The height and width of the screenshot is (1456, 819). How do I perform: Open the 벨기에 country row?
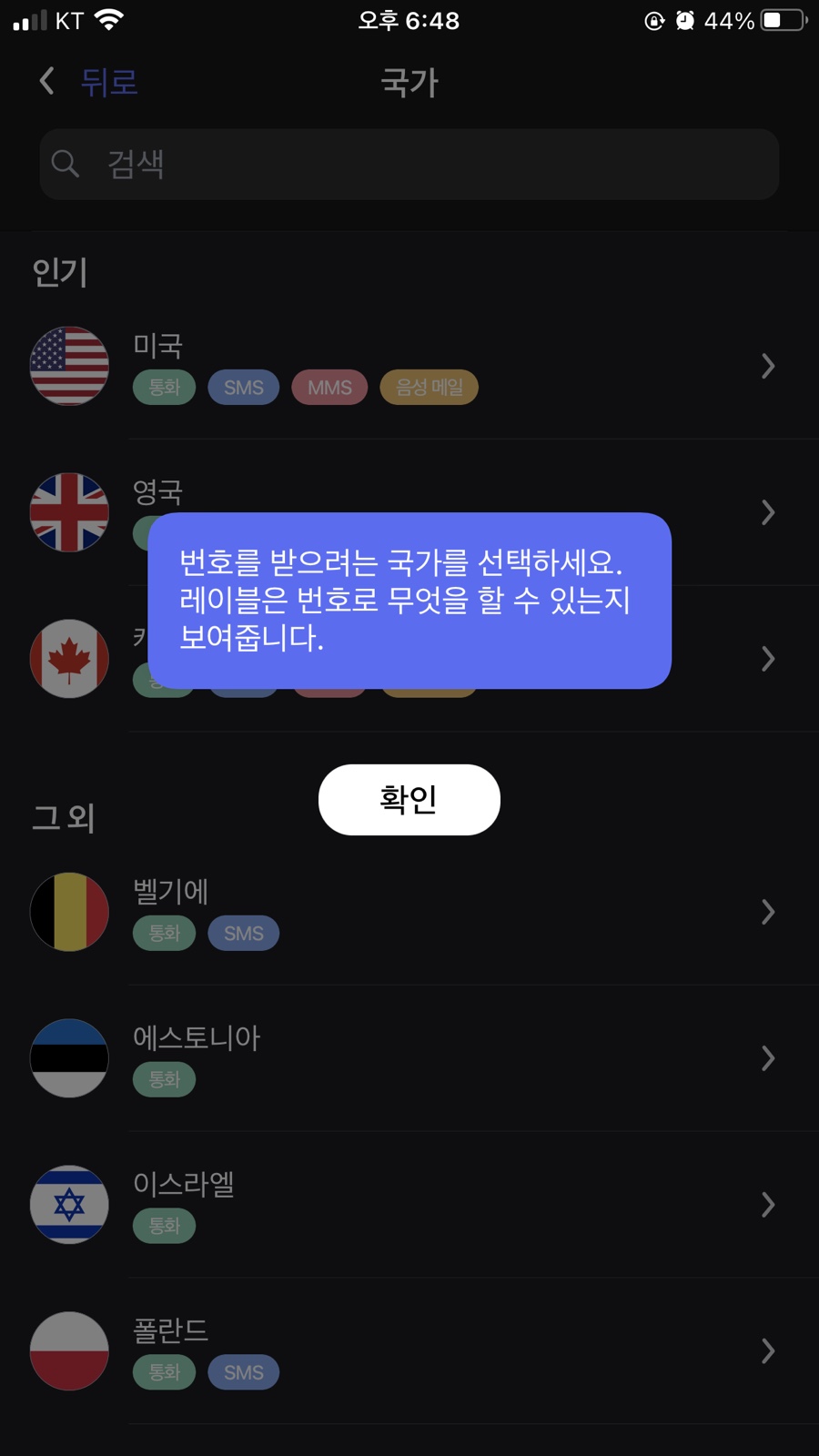(409, 912)
